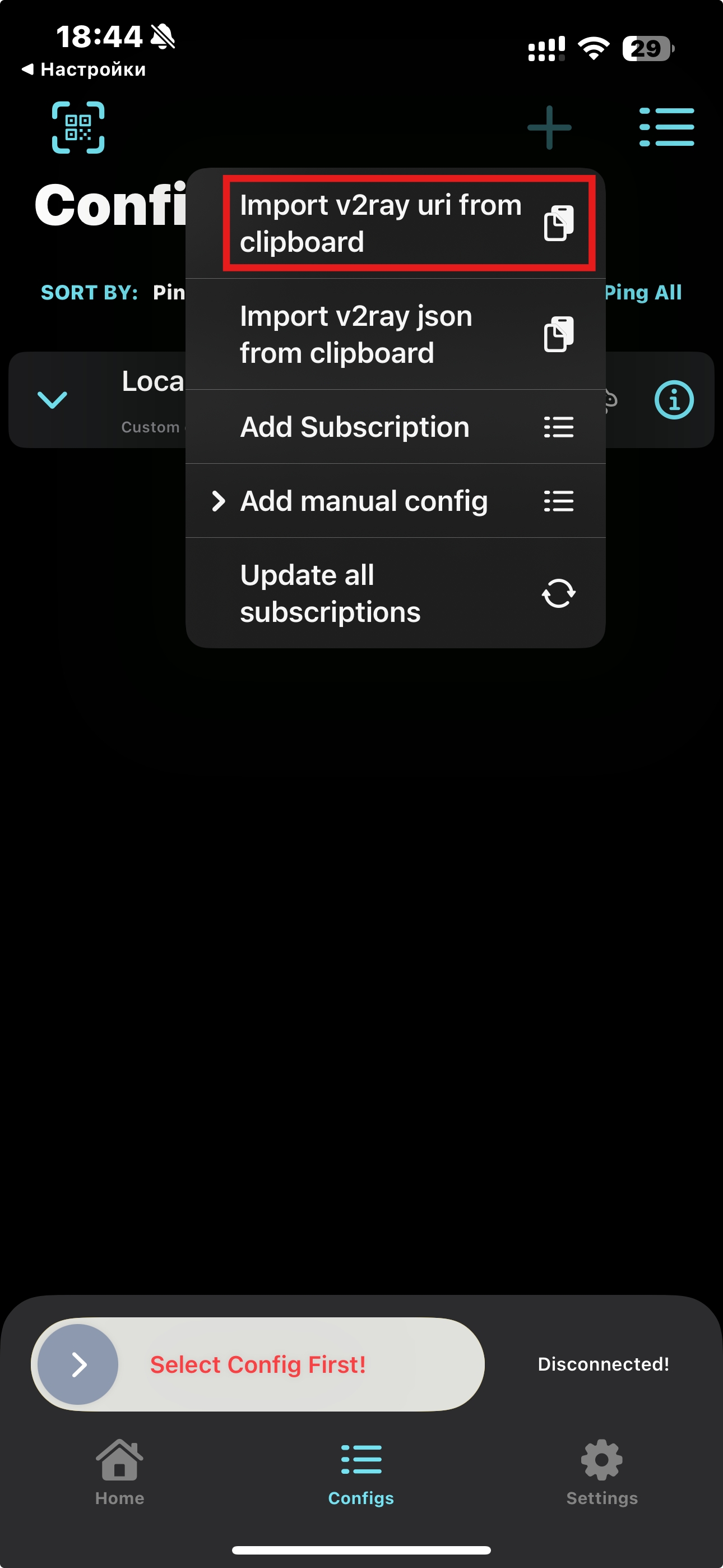Open the QR code scanner
This screenshot has height=1568, width=723.
point(78,127)
